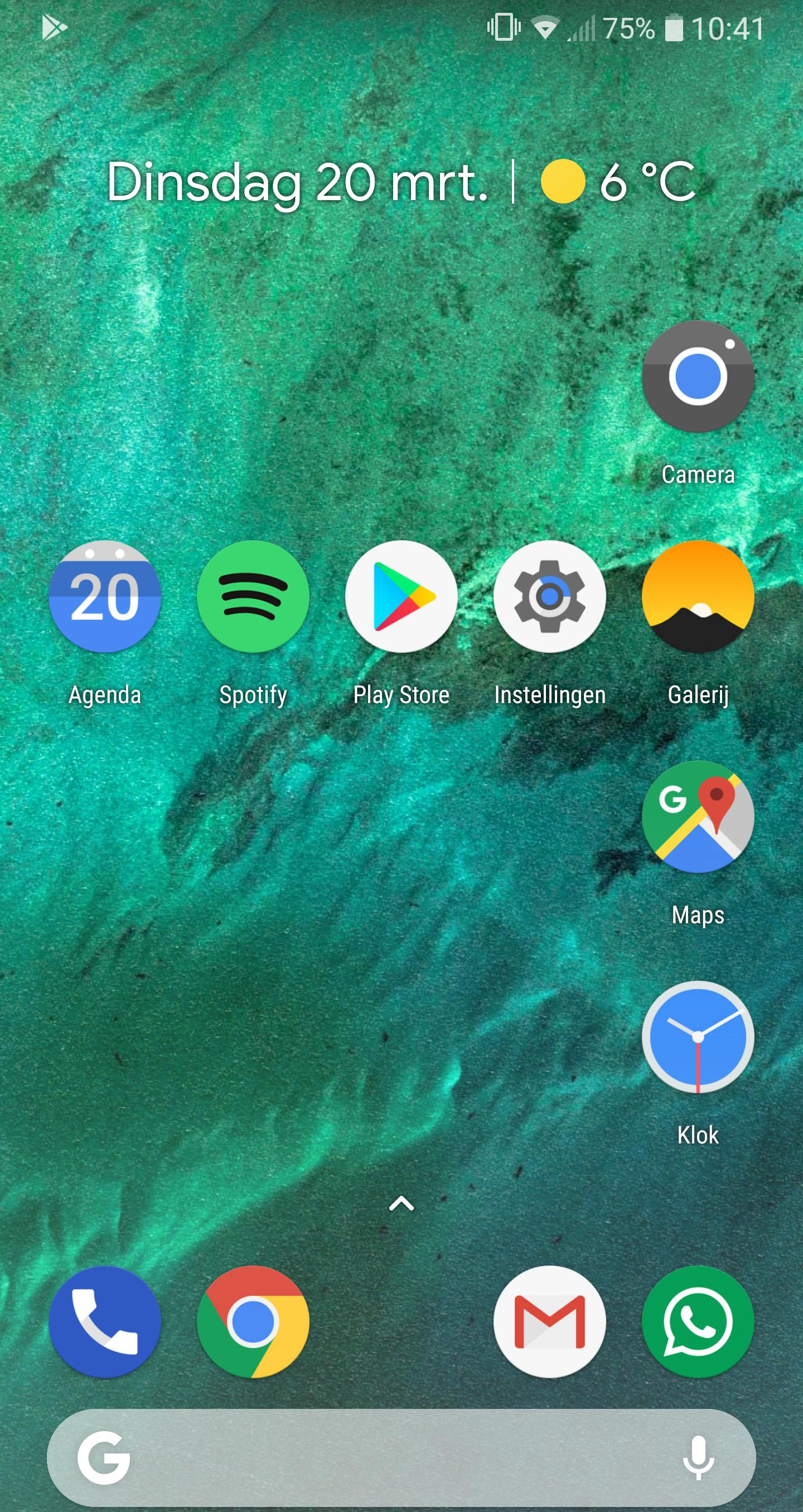Open the Camera app

tap(698, 377)
